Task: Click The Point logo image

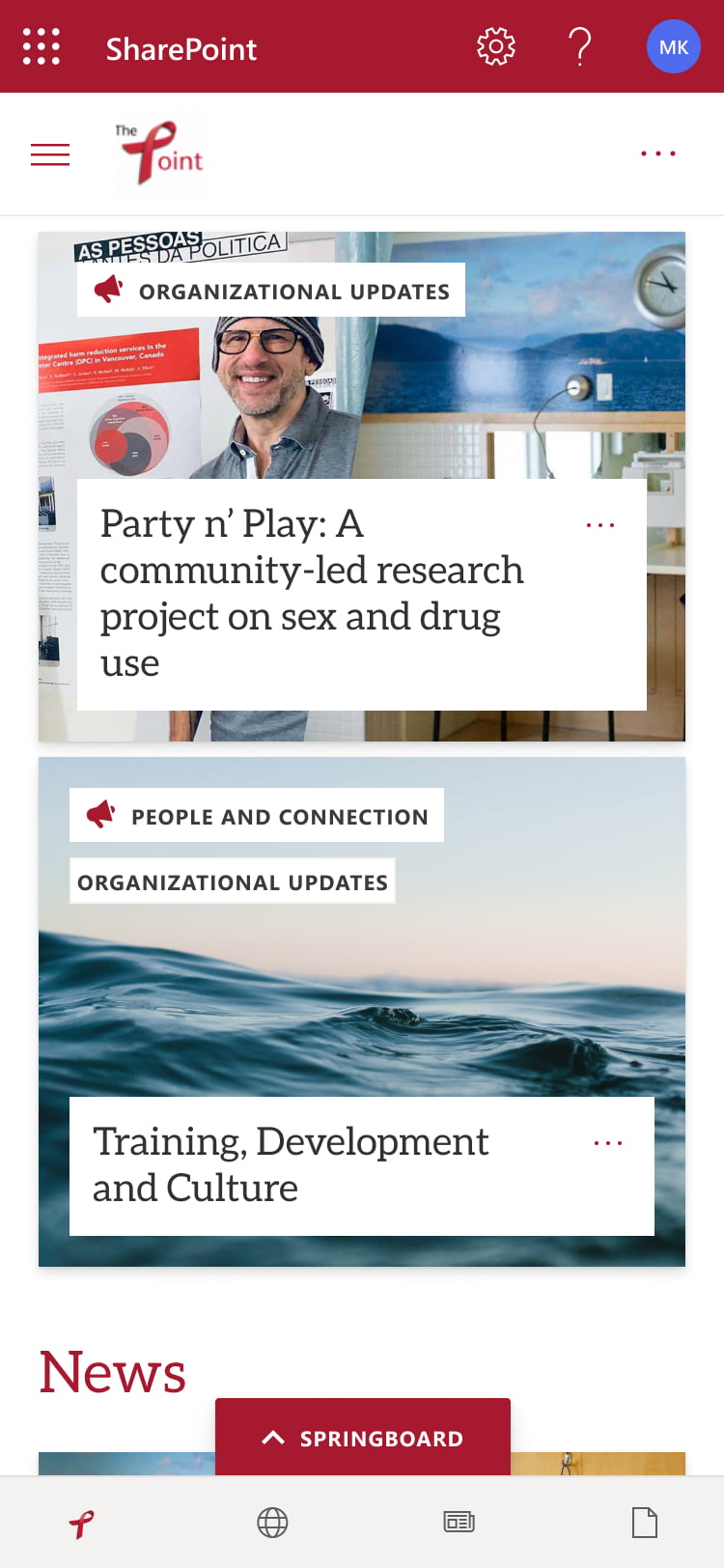Action: [x=160, y=154]
